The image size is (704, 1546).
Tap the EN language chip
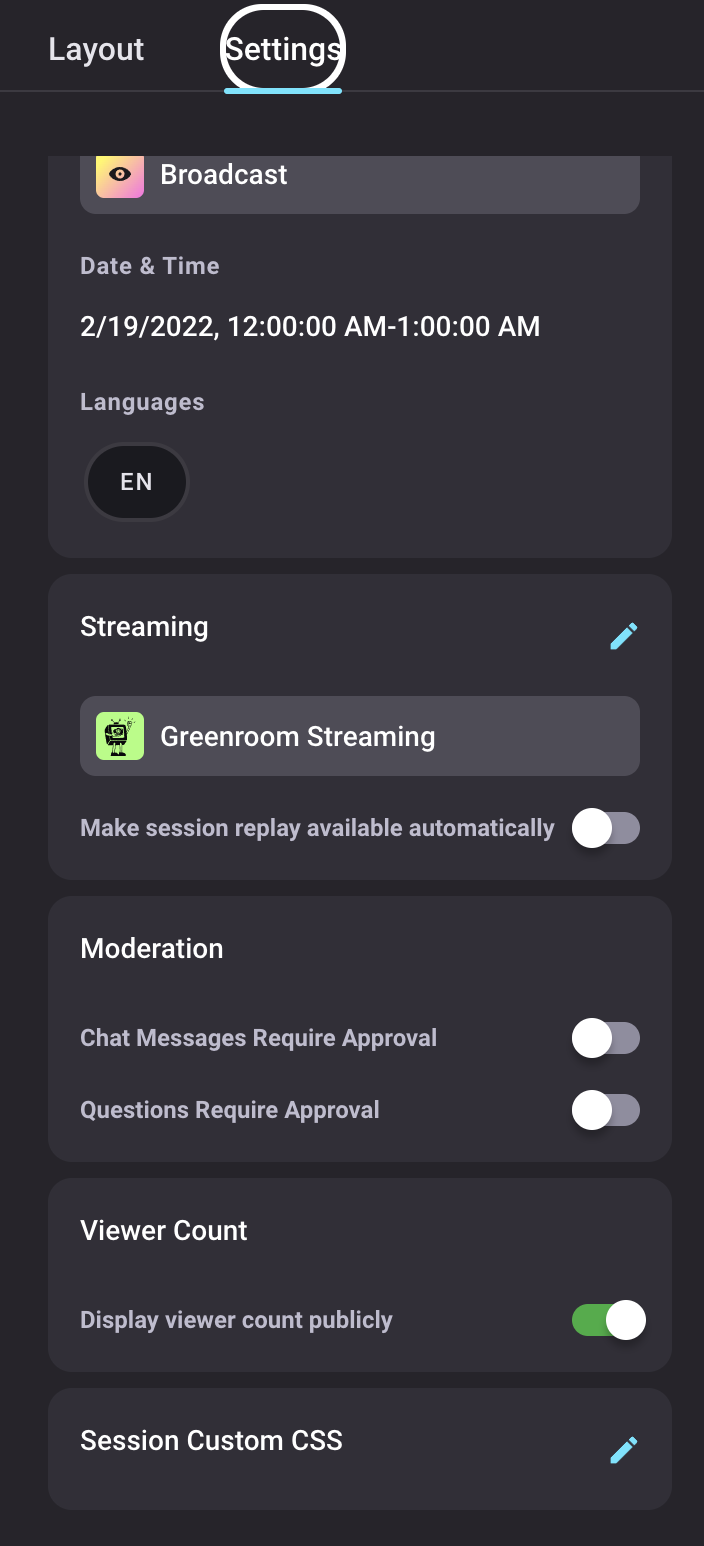(x=136, y=482)
